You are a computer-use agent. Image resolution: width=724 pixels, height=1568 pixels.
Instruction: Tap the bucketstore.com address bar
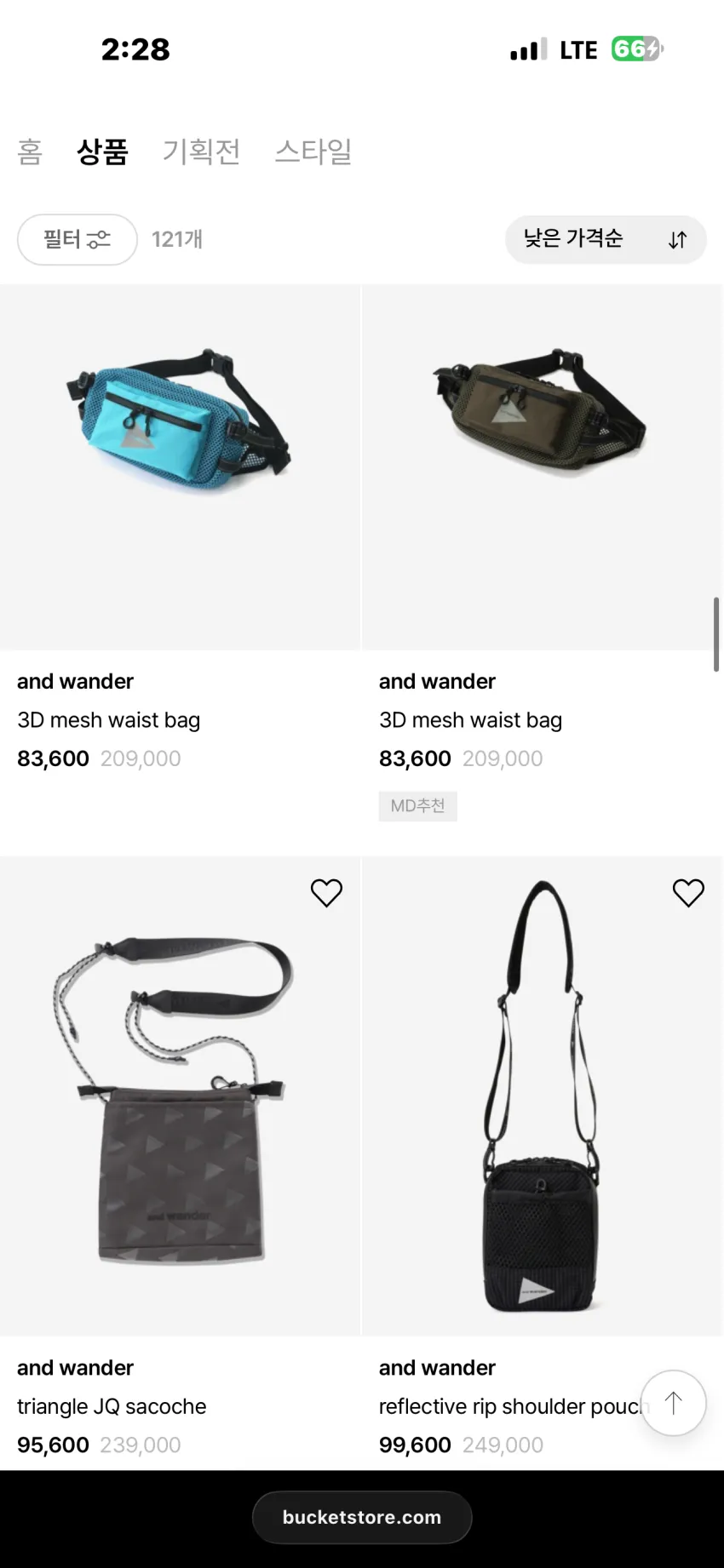tap(362, 1517)
